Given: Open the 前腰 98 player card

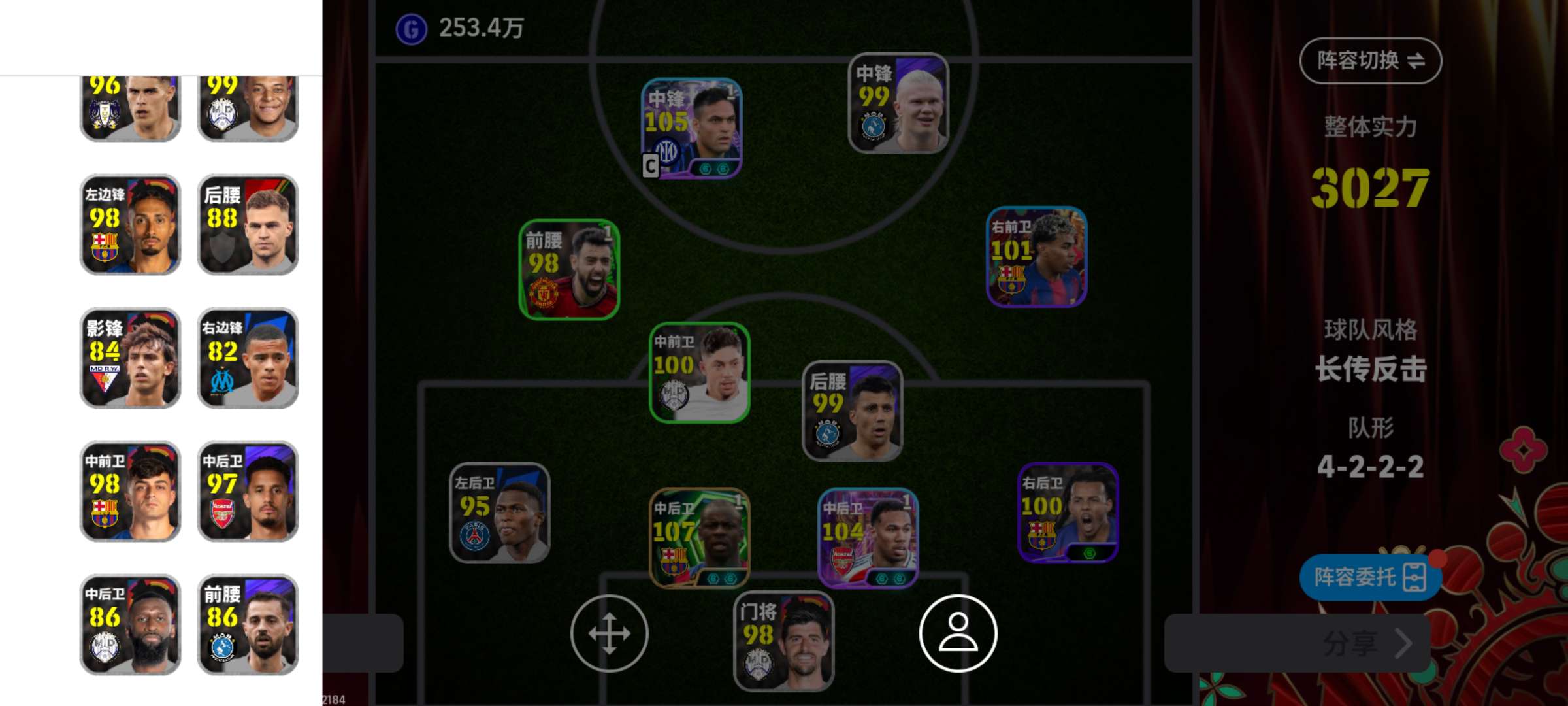Looking at the screenshot, I should (x=569, y=269).
